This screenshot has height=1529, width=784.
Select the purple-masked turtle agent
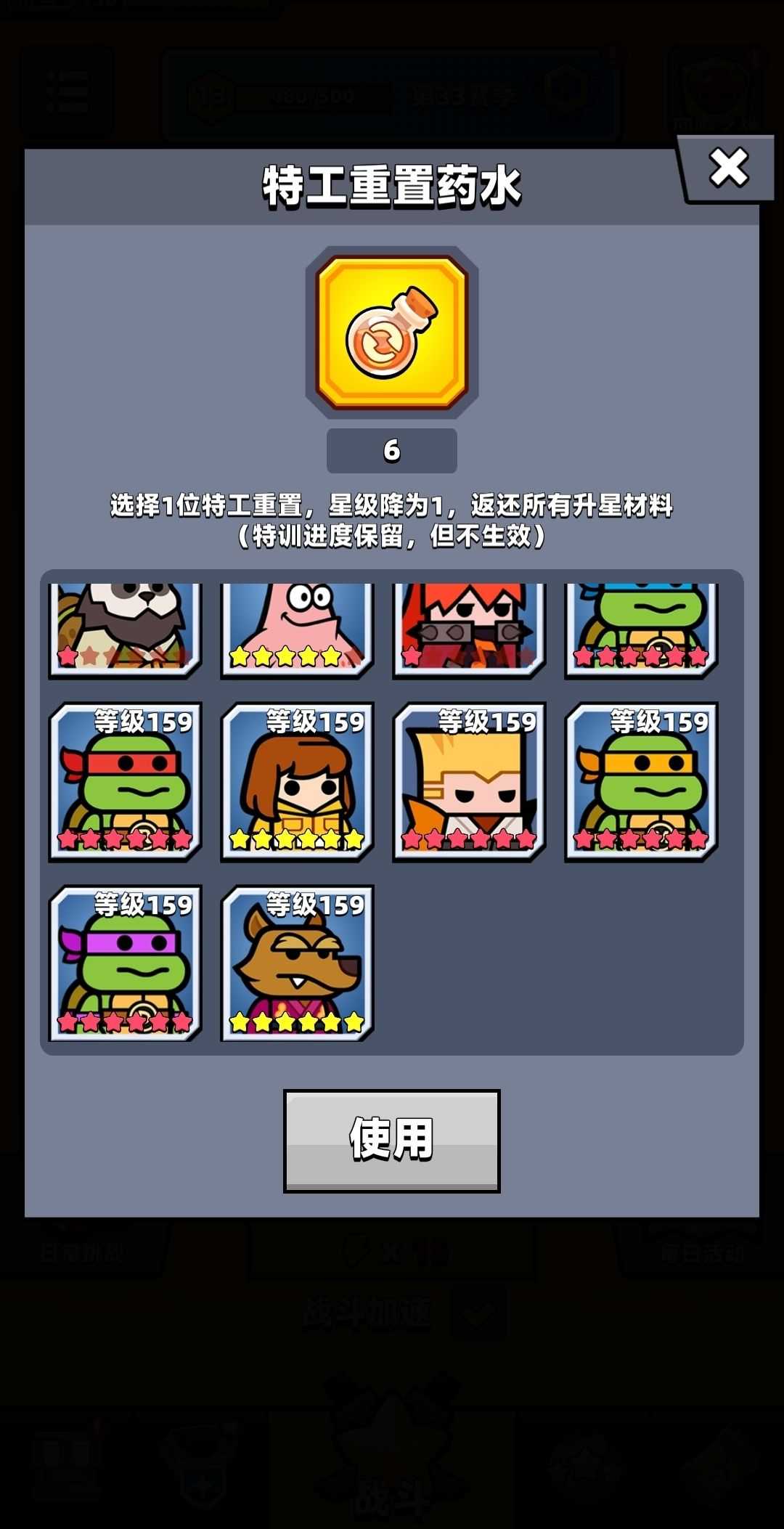(125, 963)
